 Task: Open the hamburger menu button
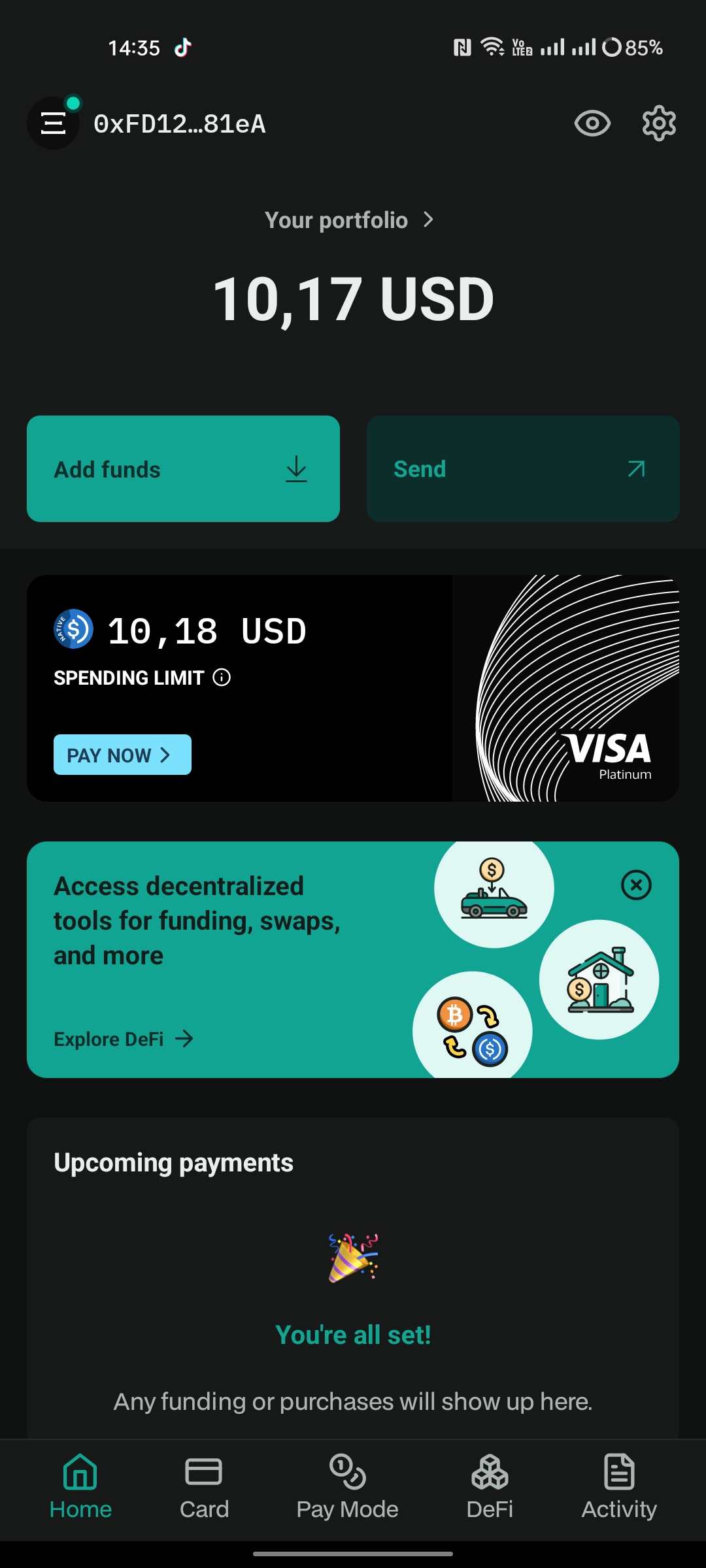[53, 123]
